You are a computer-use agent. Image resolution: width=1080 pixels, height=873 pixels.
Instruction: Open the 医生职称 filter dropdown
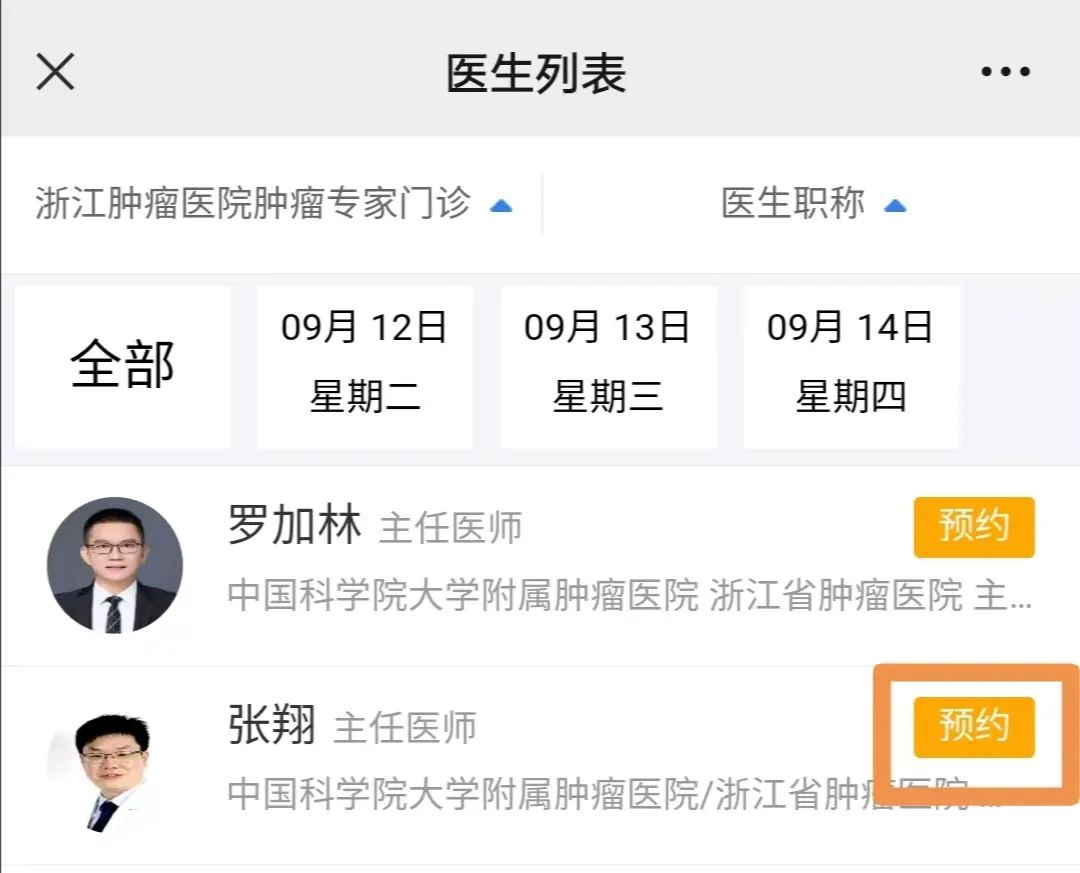[813, 204]
